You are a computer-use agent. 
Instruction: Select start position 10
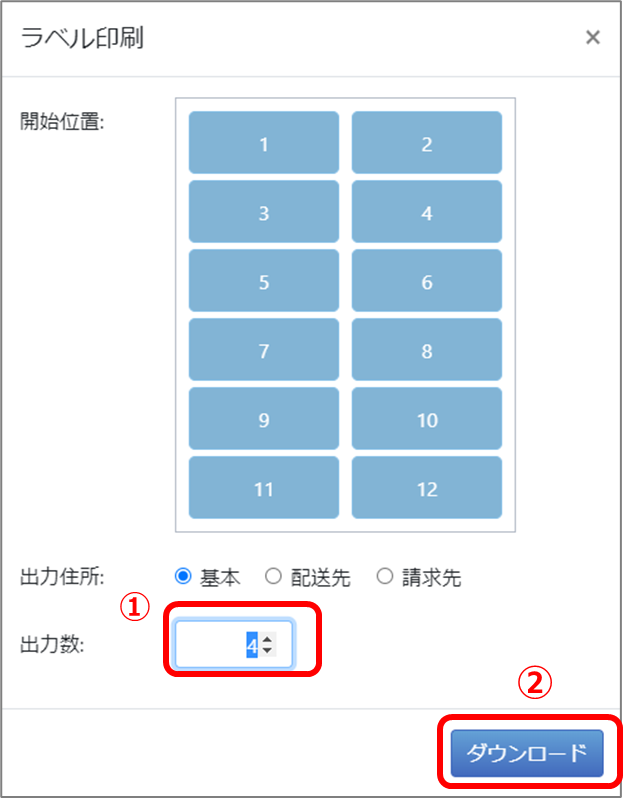(427, 419)
